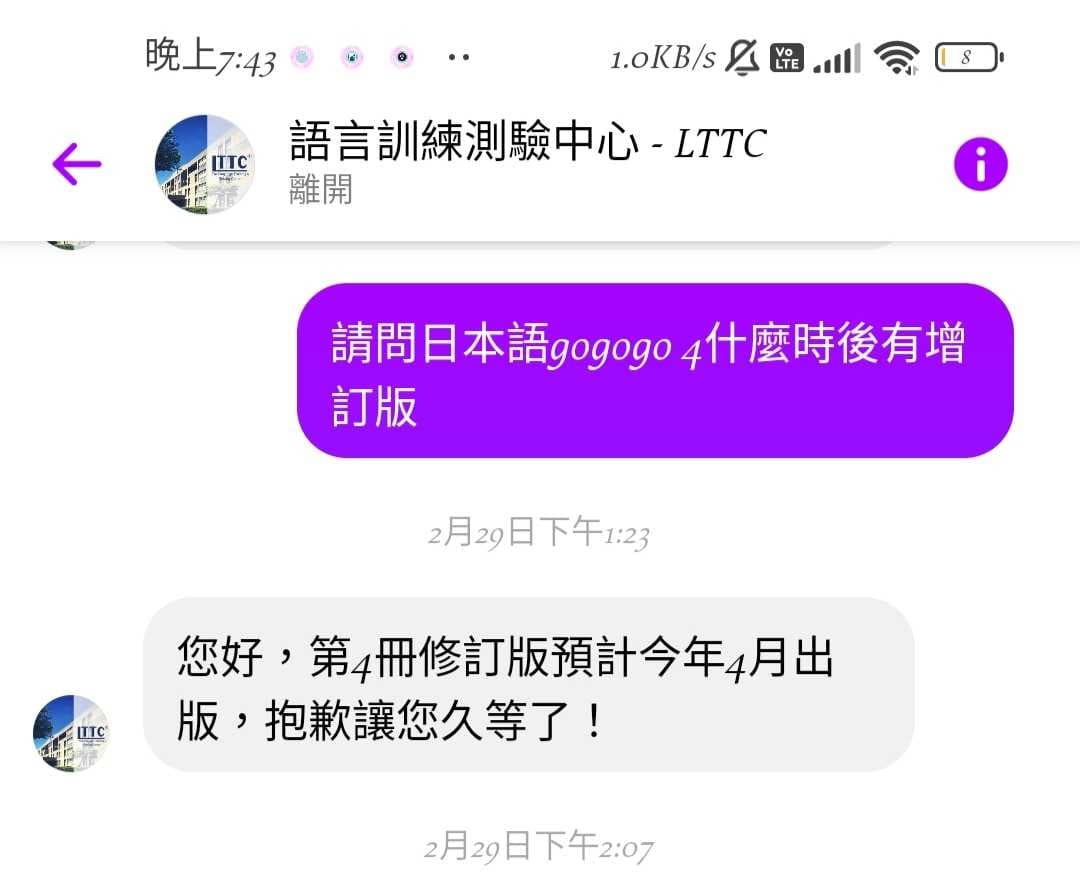This screenshot has height=877, width=1080.
Task: Open LTTC profile from the header avatar
Action: click(x=204, y=164)
